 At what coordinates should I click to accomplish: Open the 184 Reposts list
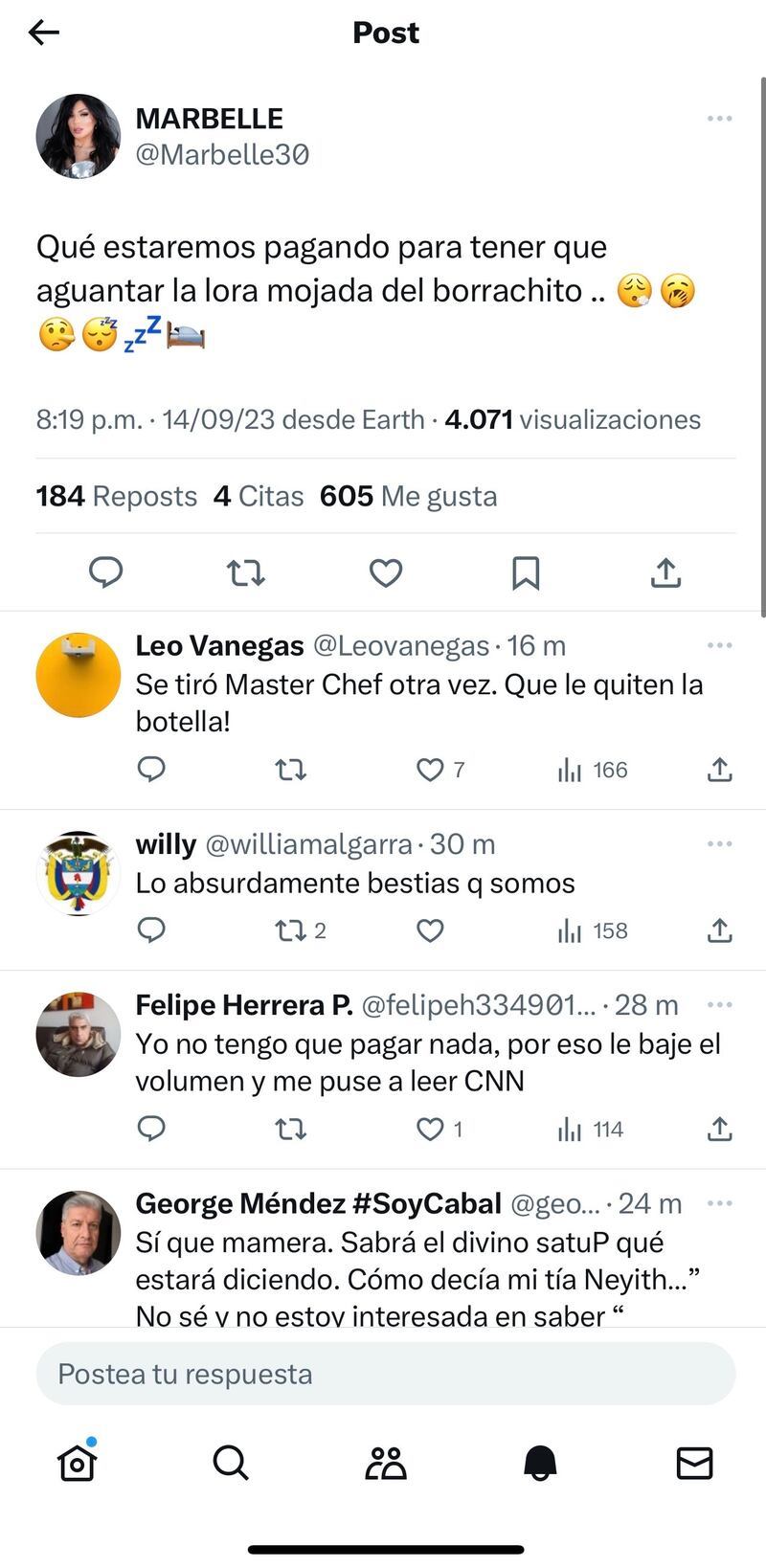(x=116, y=496)
